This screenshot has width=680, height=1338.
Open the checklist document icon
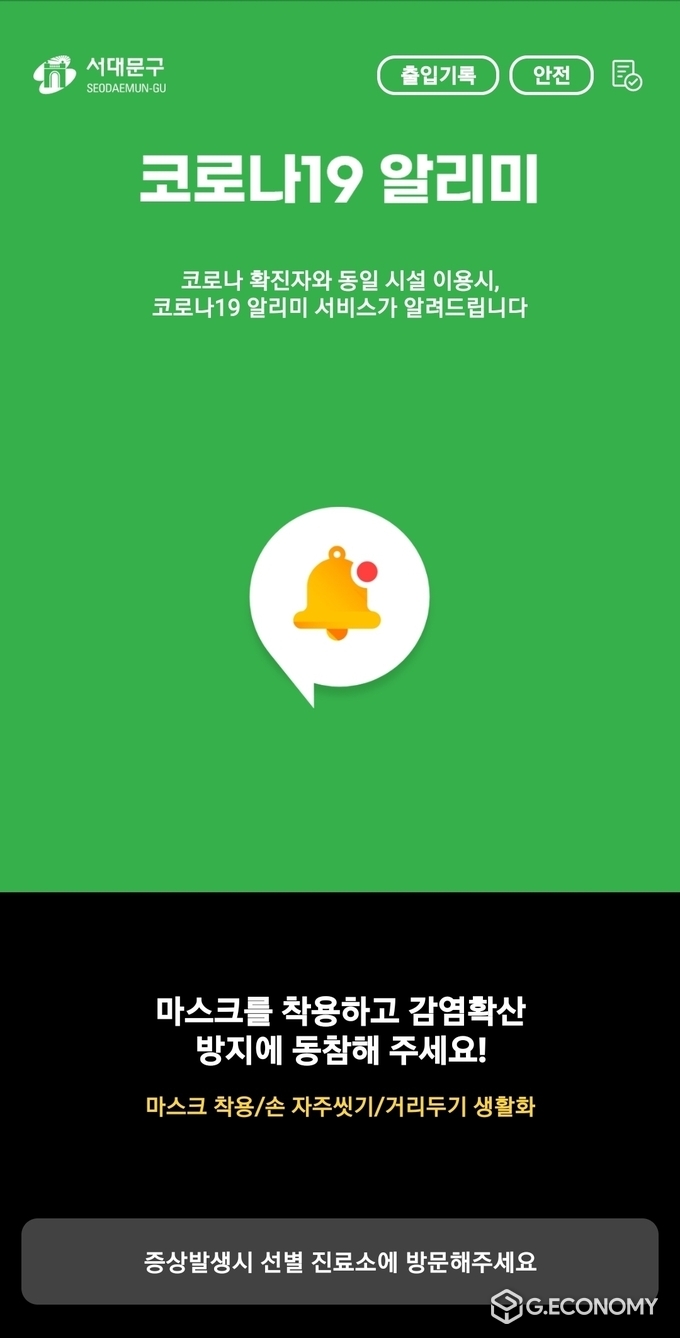point(627,75)
